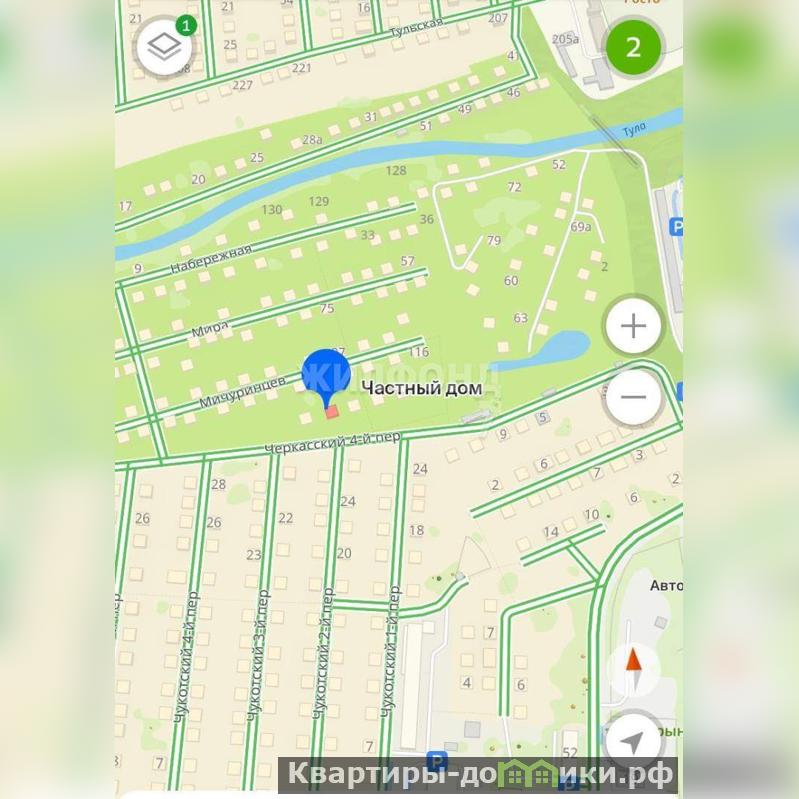Open the map layers button
The image size is (799, 799).
164,47
